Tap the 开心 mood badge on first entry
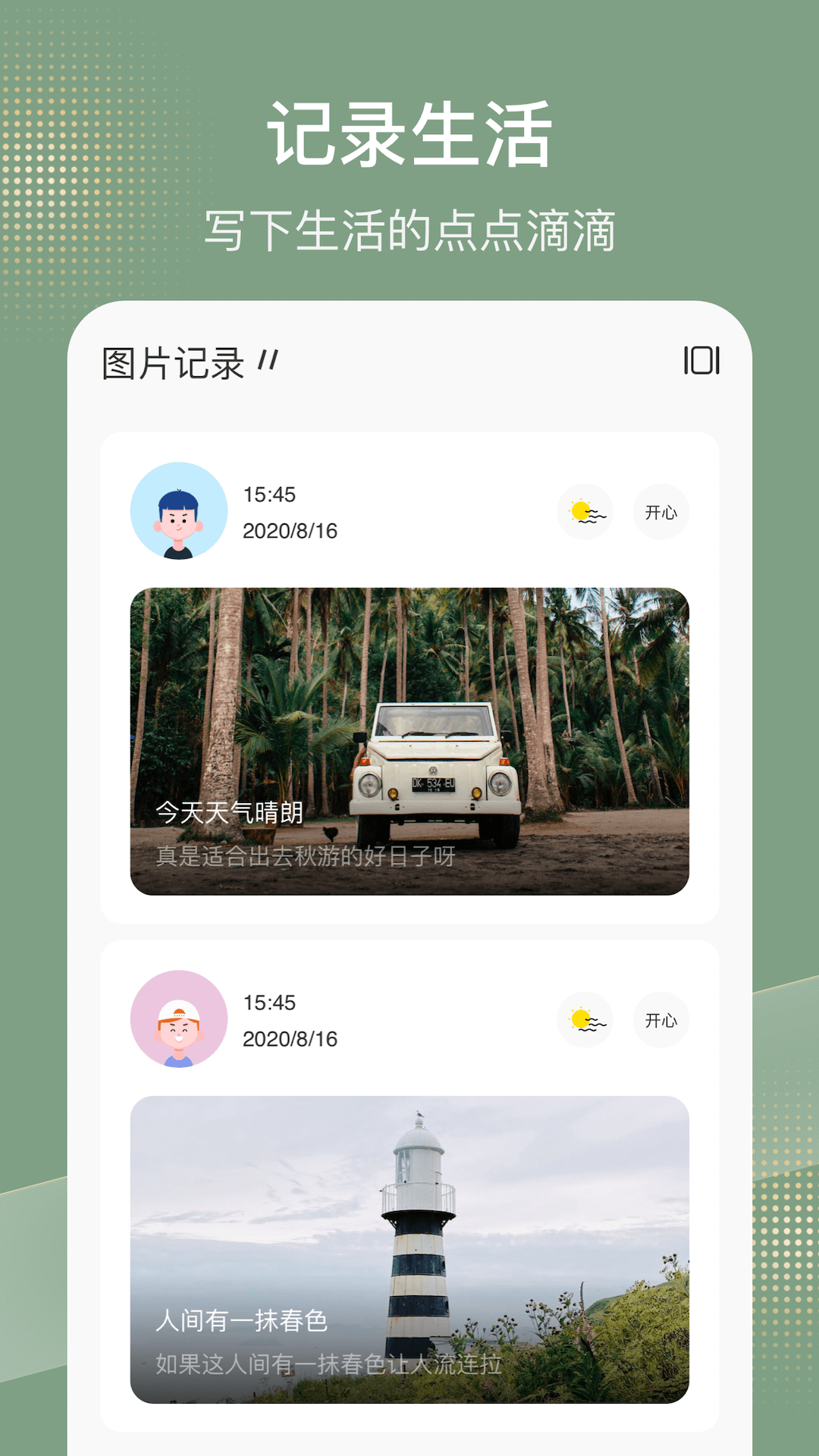Image resolution: width=819 pixels, height=1456 pixels. (661, 512)
